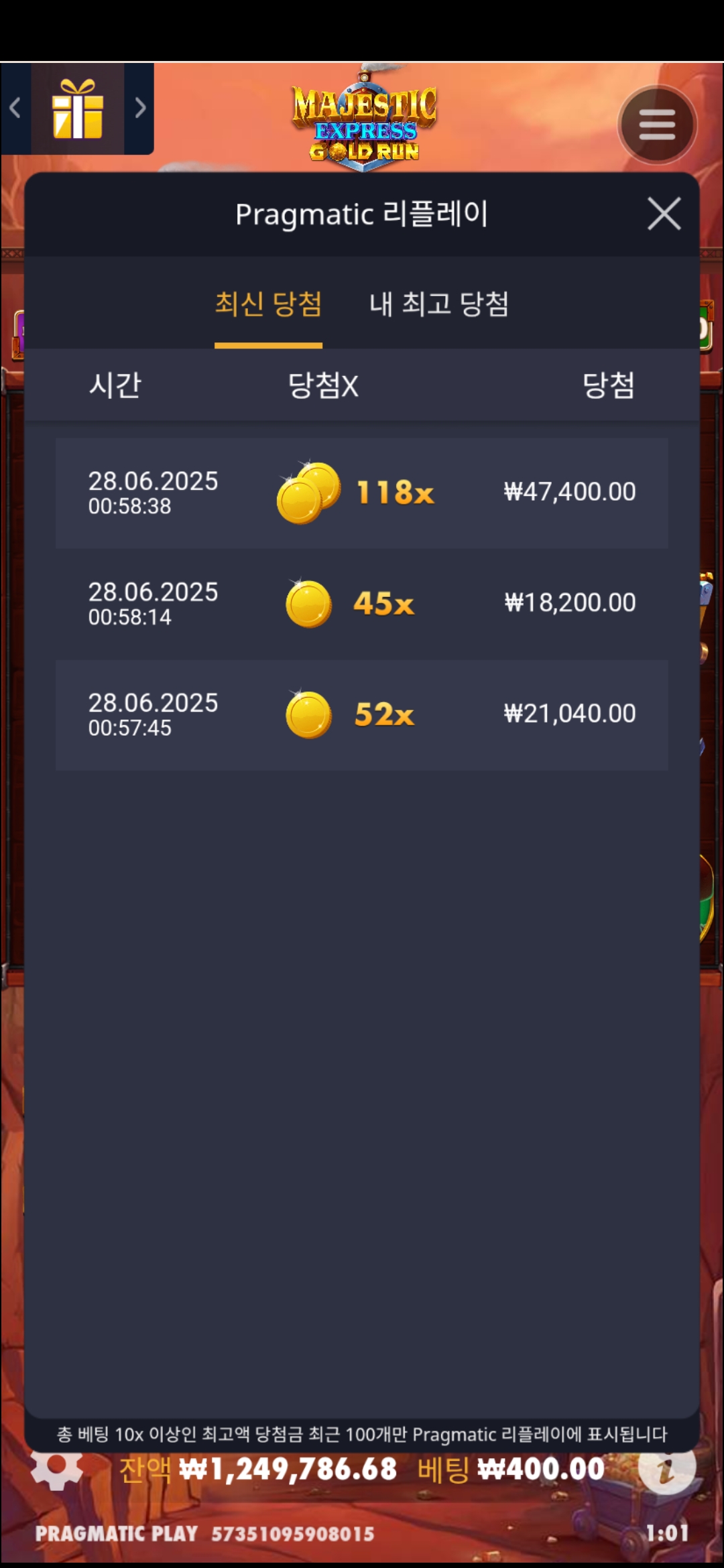This screenshot has height=1568, width=724.
Task: Switch to the 내 최고 당첨 tab
Action: tap(439, 304)
